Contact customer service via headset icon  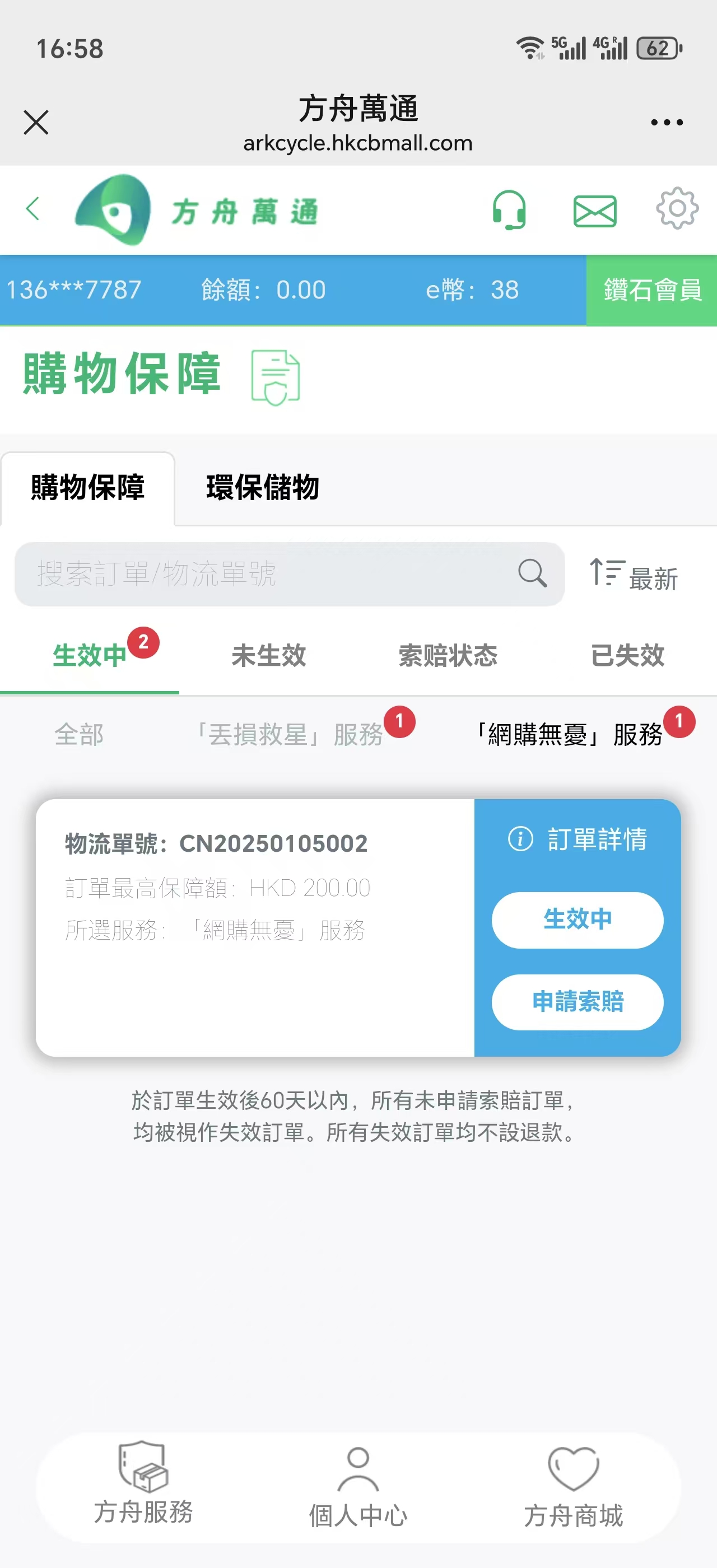point(509,210)
